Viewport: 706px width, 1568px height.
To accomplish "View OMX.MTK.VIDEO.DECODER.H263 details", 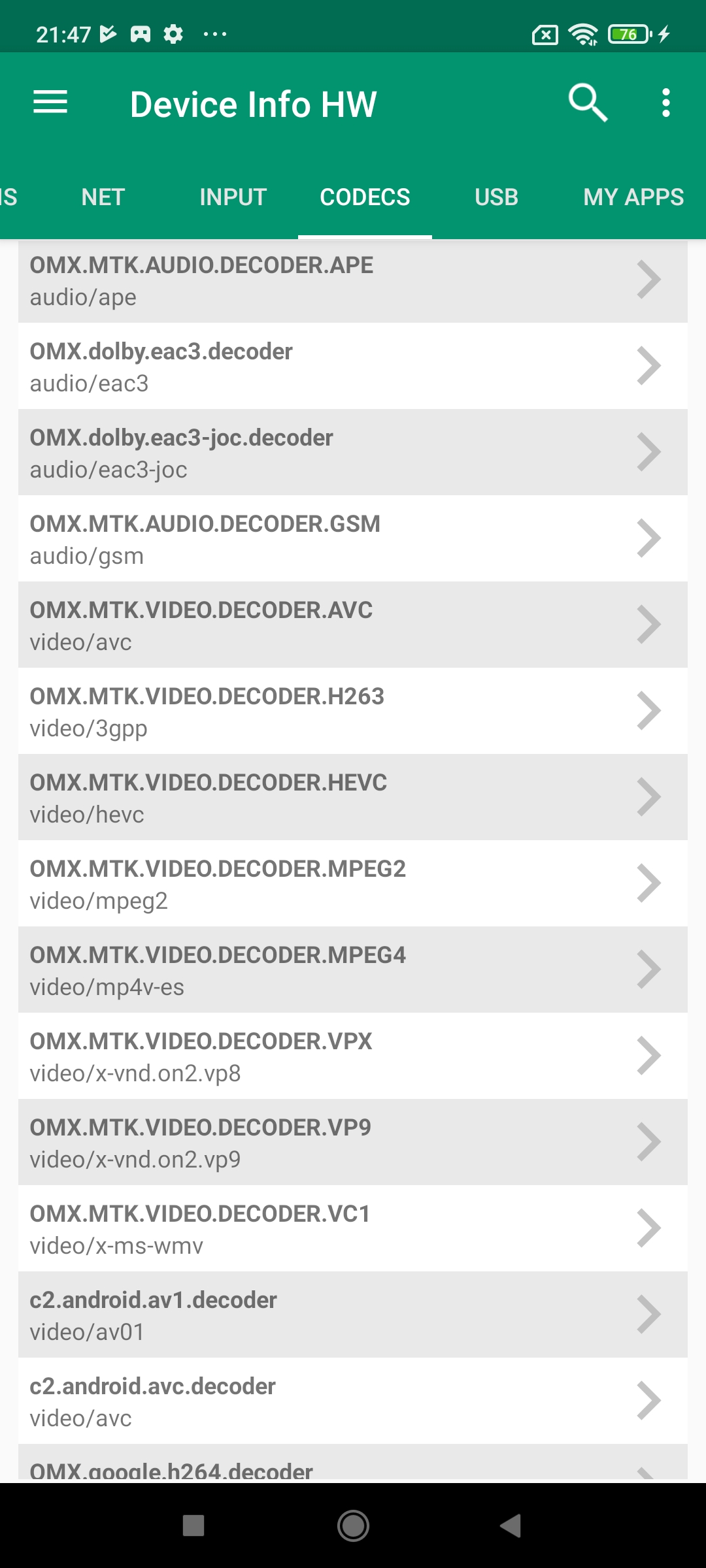I will (353, 711).
